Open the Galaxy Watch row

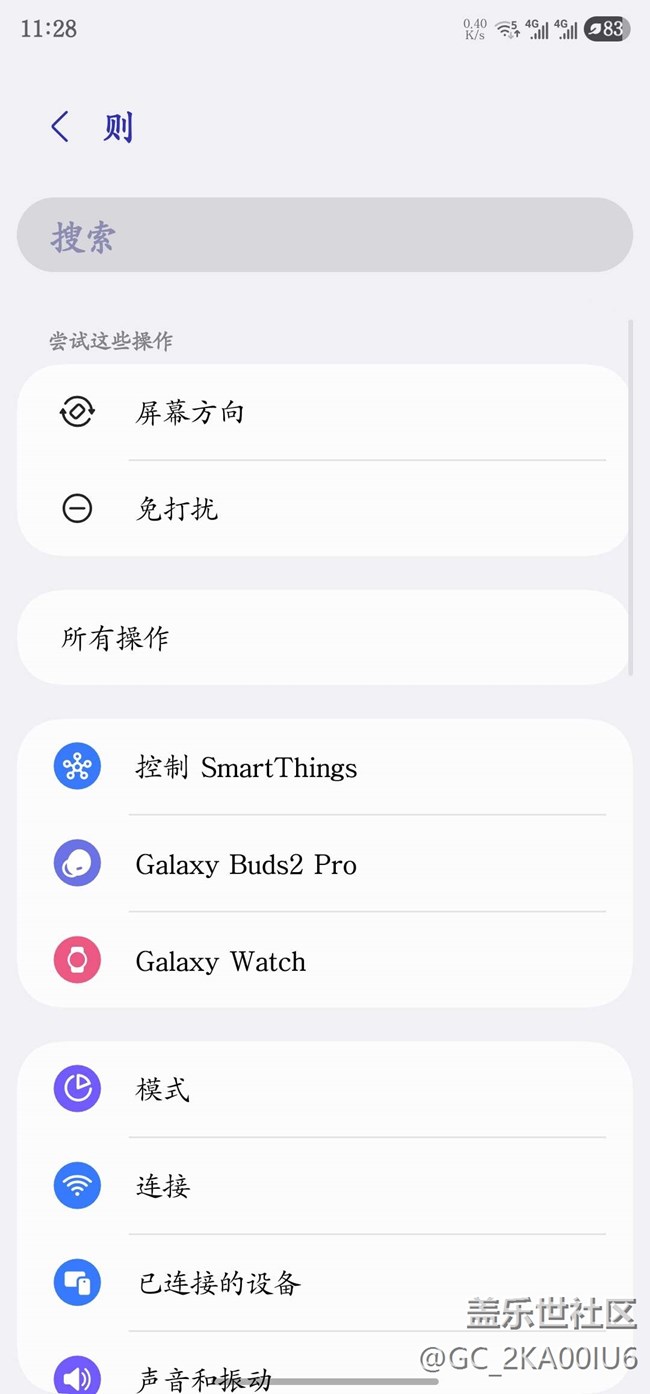325,961
